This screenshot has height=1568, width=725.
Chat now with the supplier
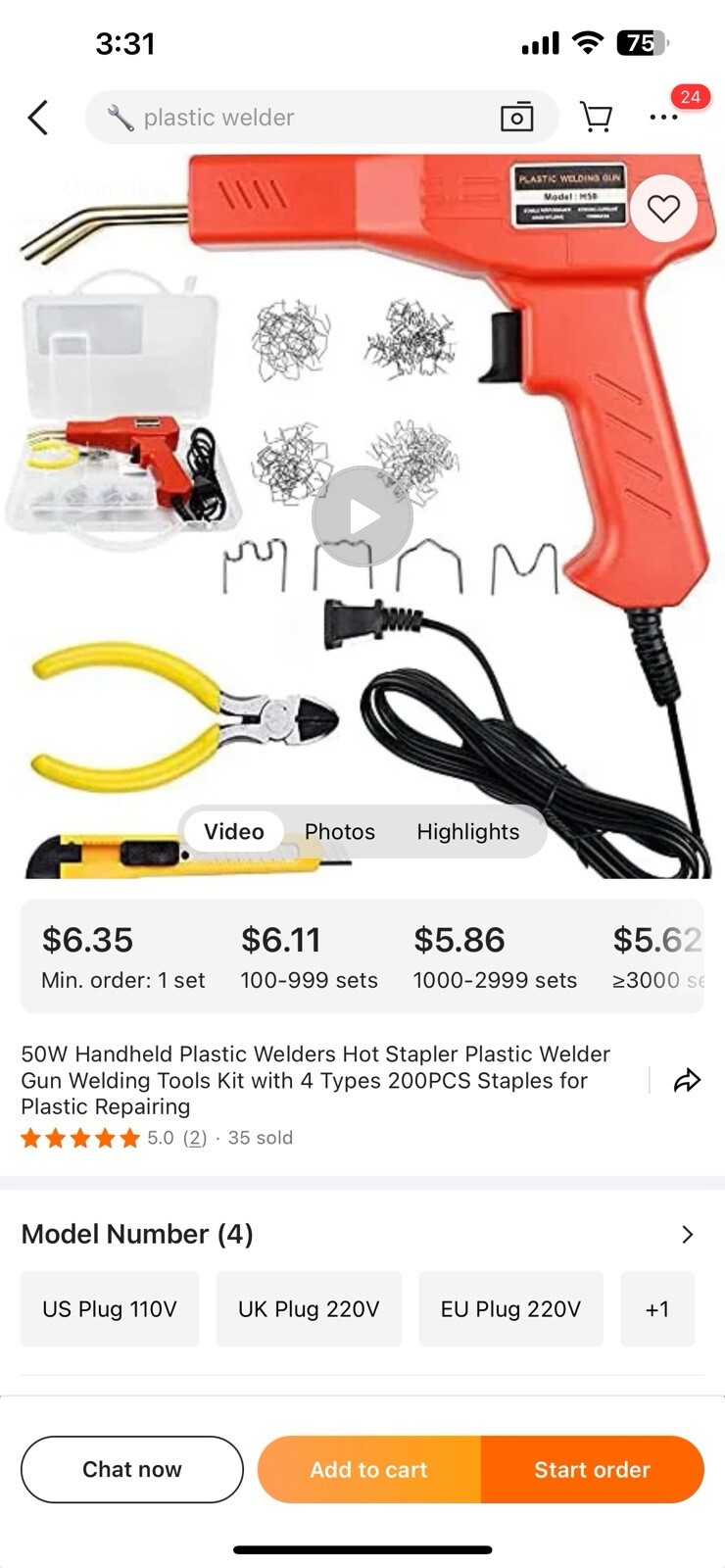(x=132, y=1469)
